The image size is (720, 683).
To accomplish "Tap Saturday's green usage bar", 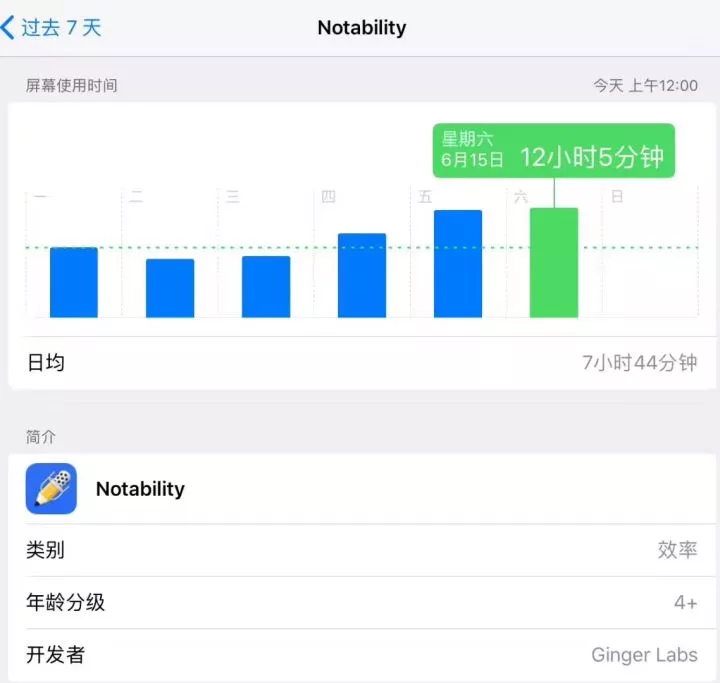I will 554,263.
